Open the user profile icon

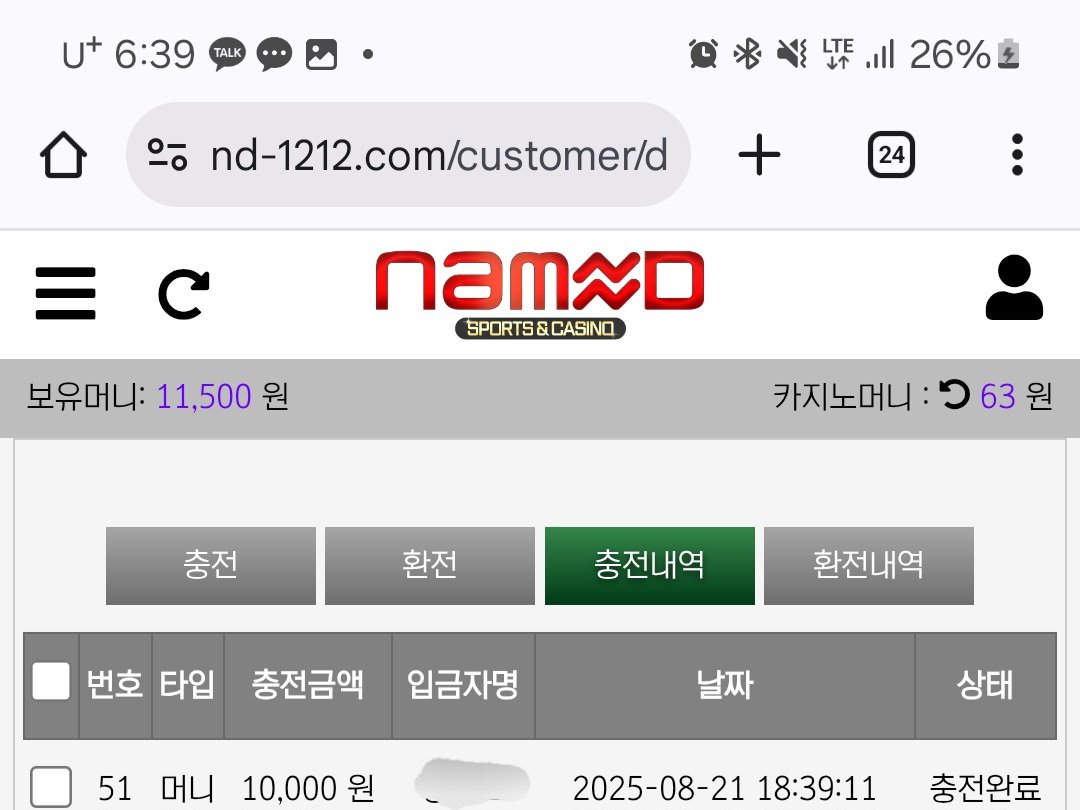click(x=1014, y=289)
